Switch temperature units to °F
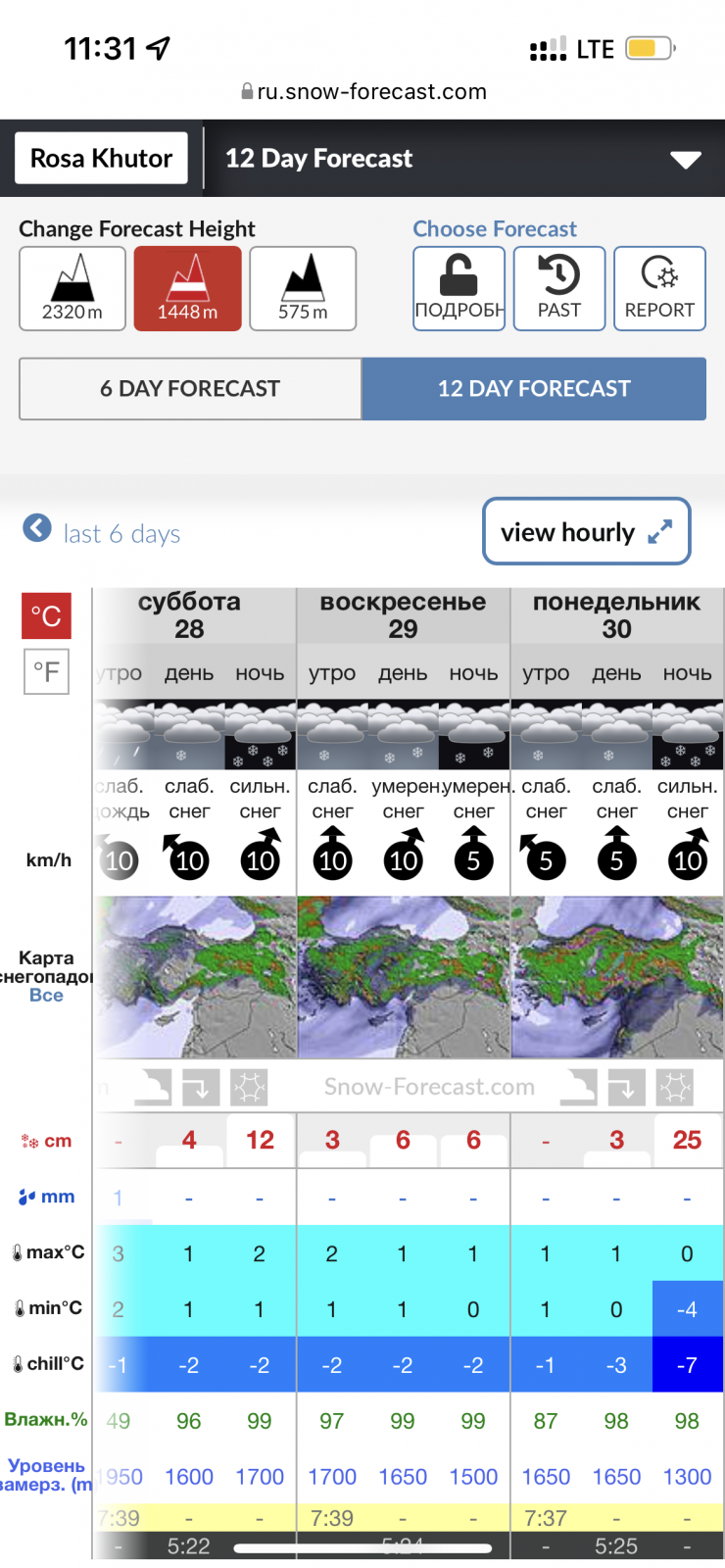This screenshot has height=1568, width=725. [x=46, y=671]
